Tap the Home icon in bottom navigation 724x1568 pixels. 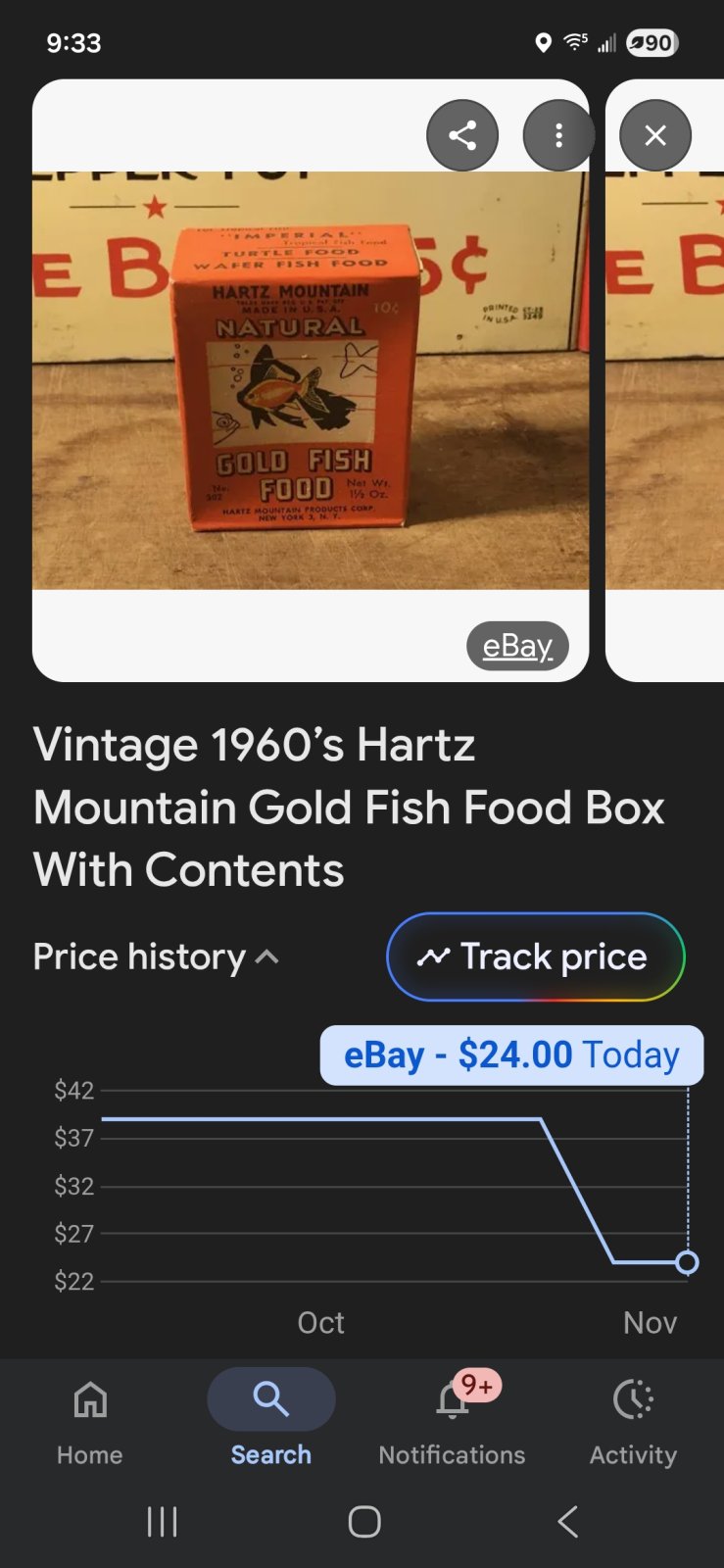(x=88, y=1401)
